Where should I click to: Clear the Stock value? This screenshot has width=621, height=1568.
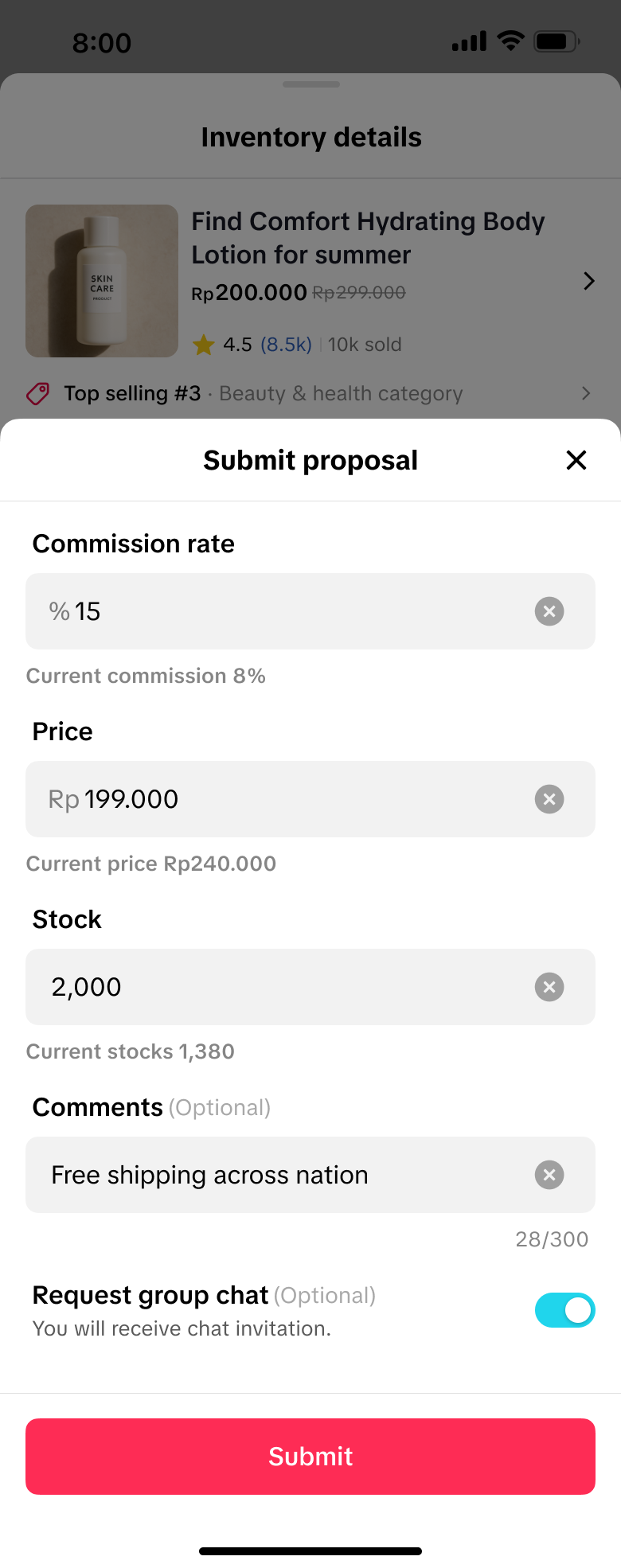pyautogui.click(x=549, y=987)
